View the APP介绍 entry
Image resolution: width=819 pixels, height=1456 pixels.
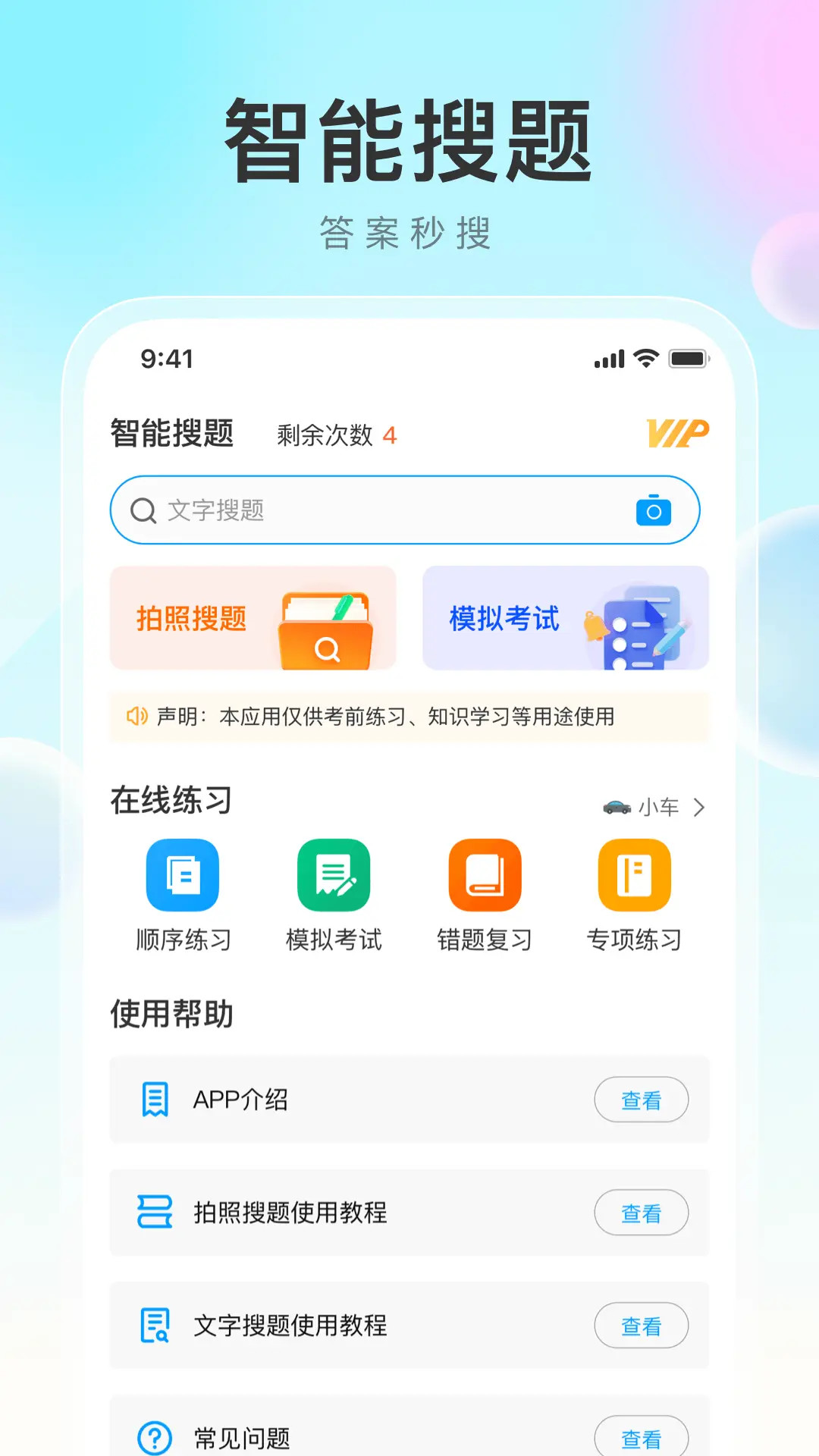coord(642,1100)
